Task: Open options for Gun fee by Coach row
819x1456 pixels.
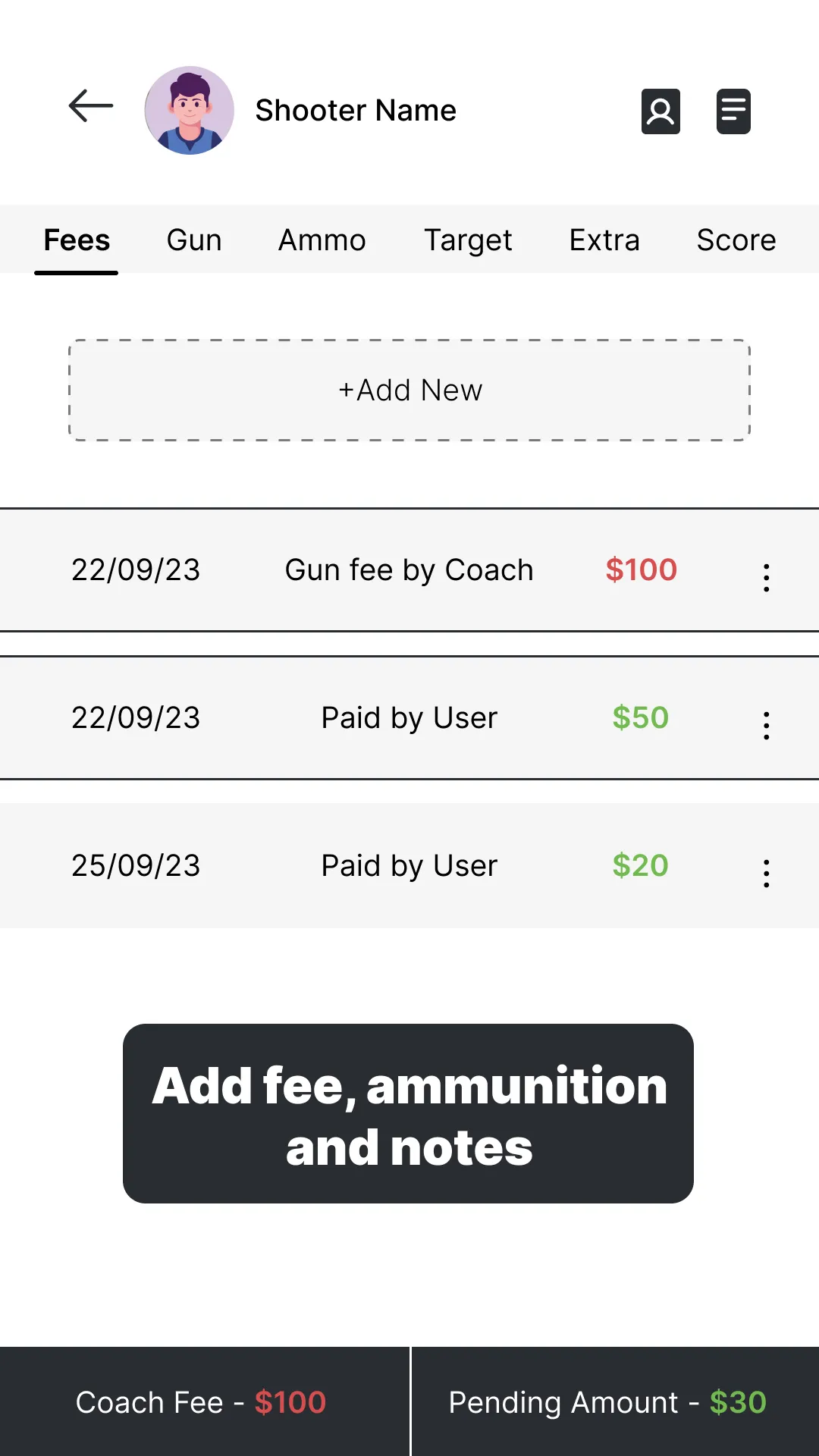Action: pyautogui.click(x=767, y=578)
